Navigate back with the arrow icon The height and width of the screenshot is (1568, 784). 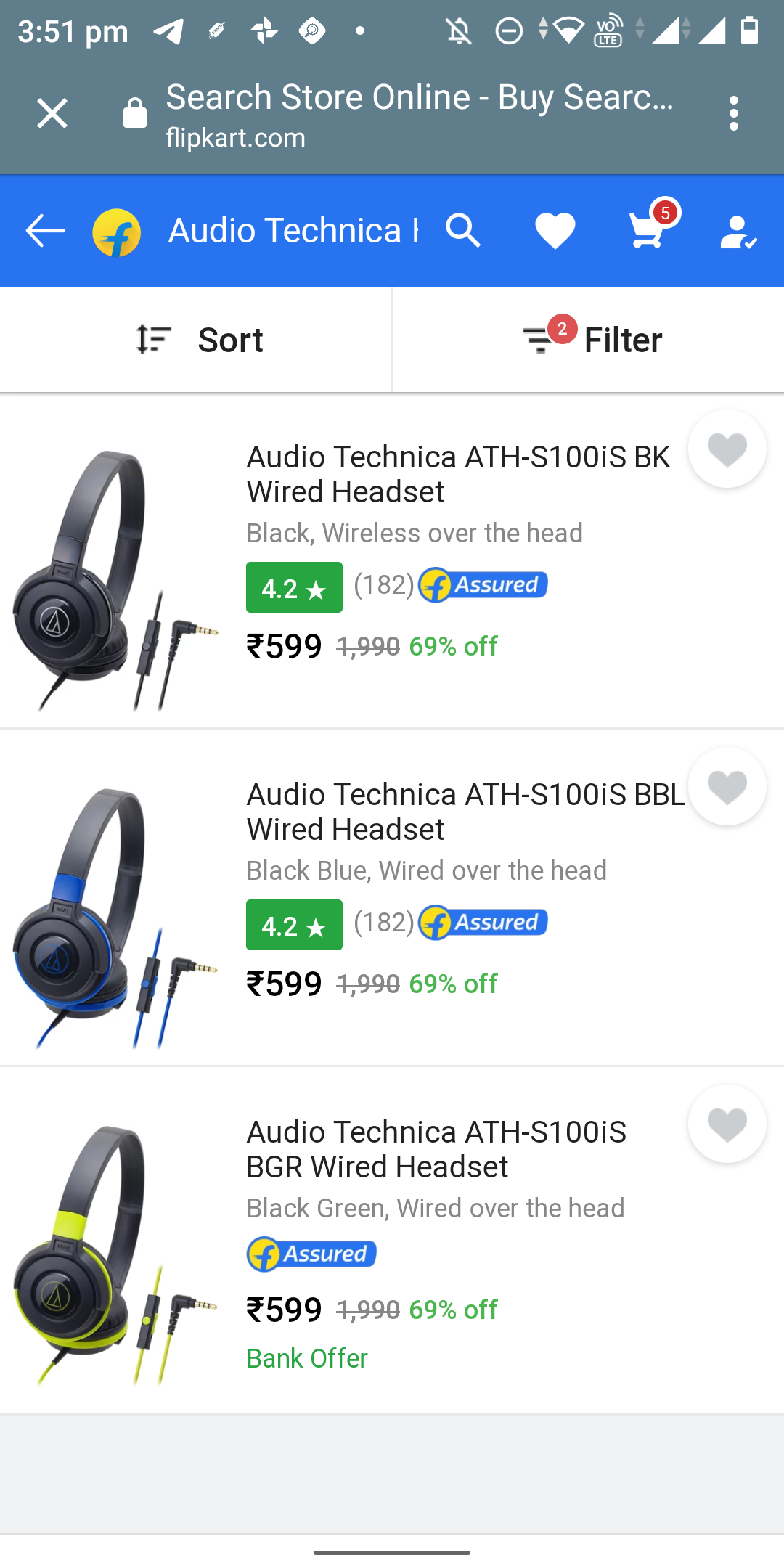tap(44, 230)
